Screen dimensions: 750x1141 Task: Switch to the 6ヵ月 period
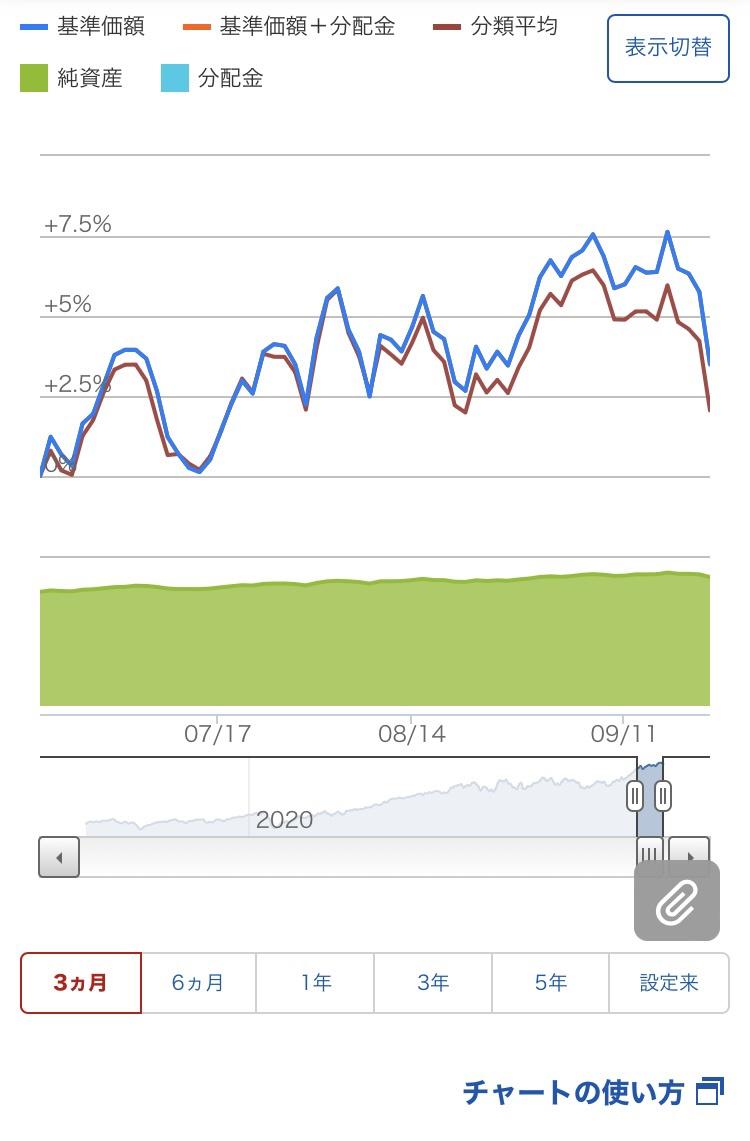click(198, 983)
